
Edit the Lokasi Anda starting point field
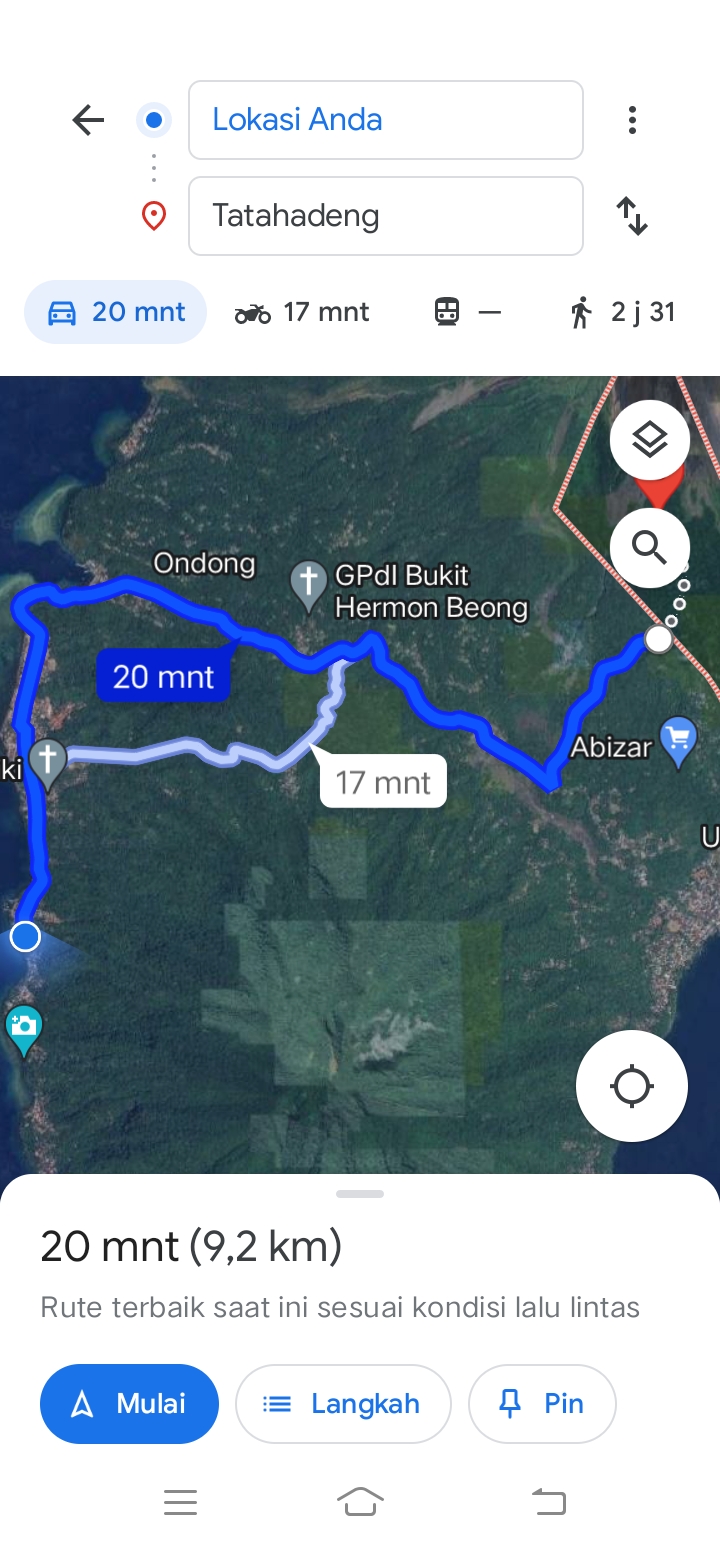point(386,120)
